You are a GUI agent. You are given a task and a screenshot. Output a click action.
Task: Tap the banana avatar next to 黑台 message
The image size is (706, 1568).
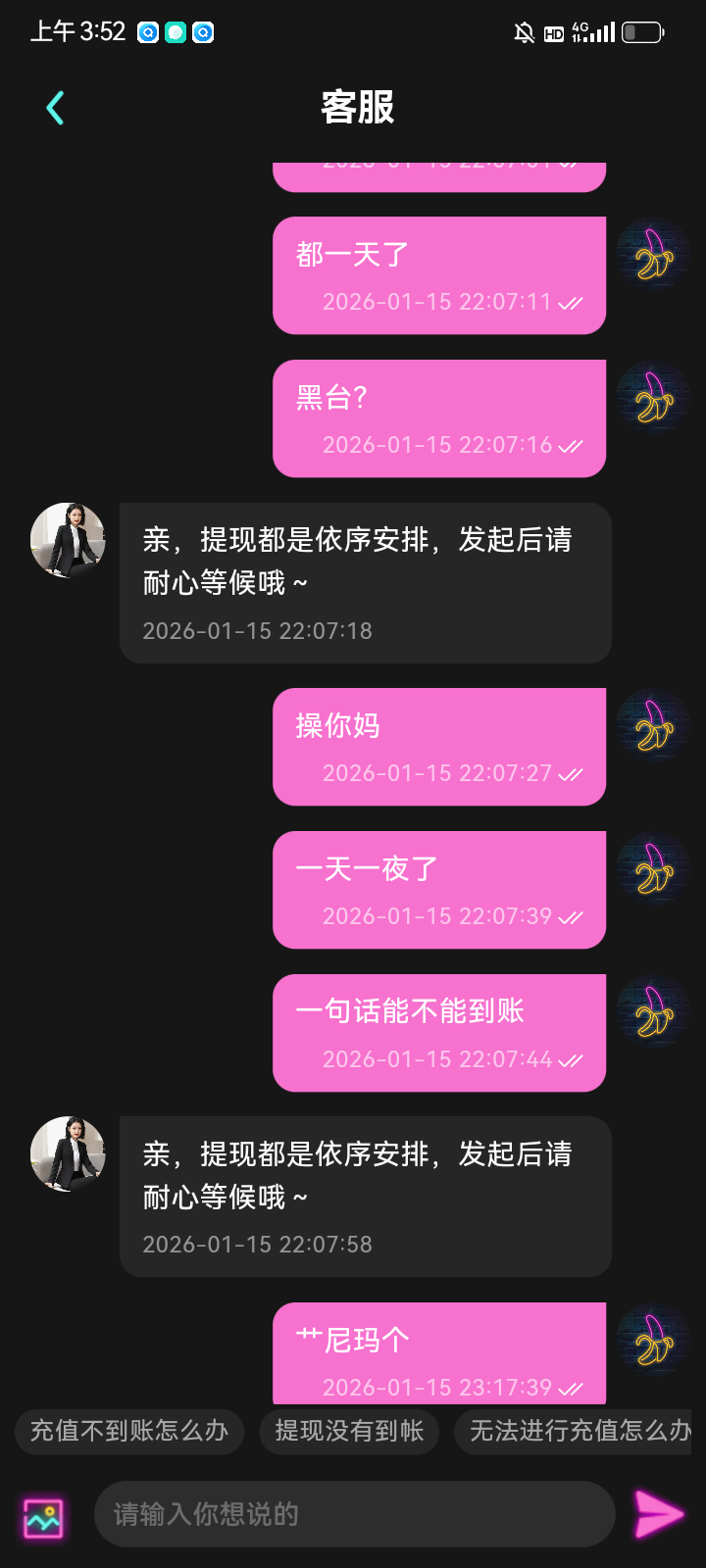coord(652,396)
